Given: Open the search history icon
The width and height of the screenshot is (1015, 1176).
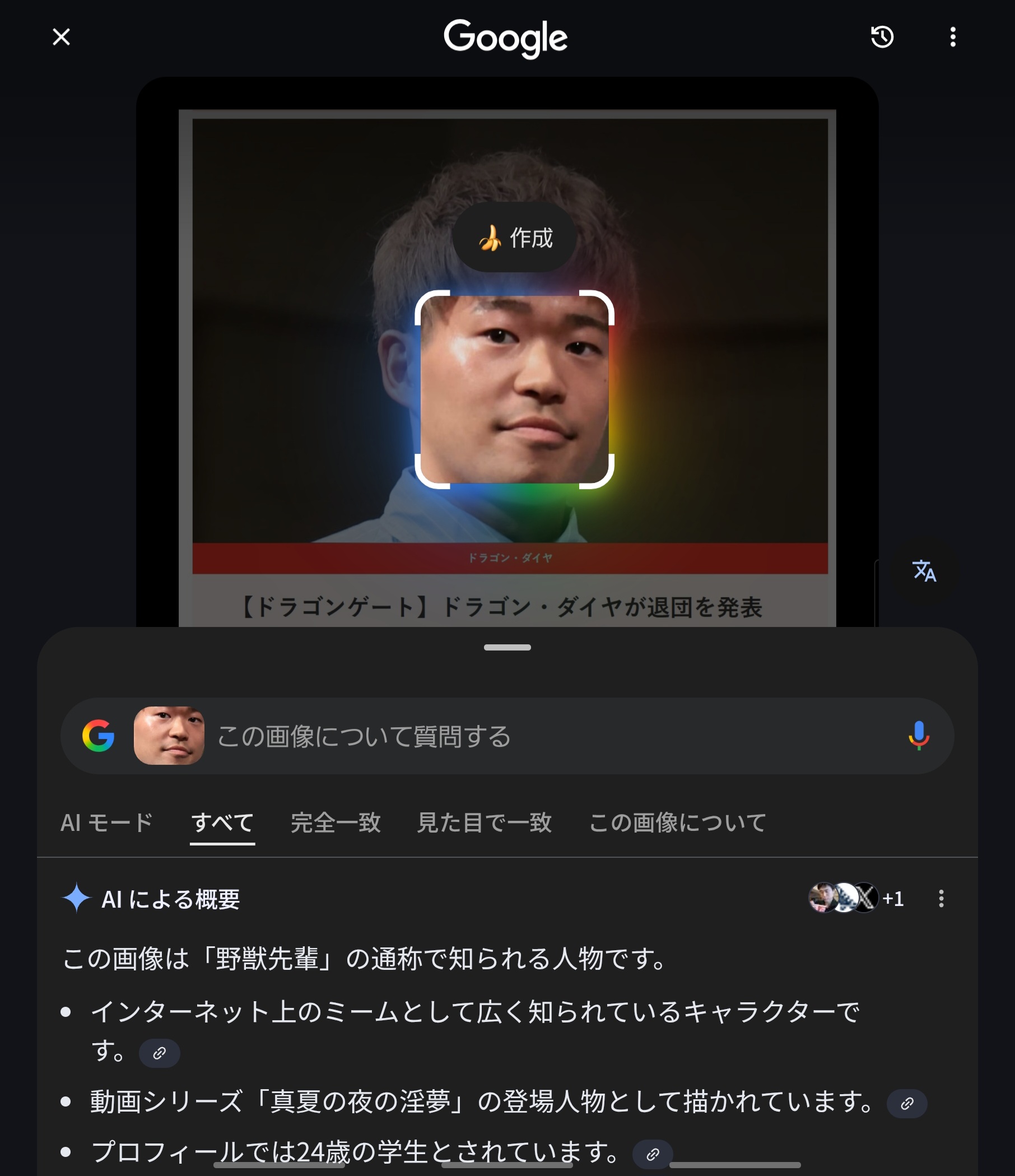Looking at the screenshot, I should tap(882, 38).
